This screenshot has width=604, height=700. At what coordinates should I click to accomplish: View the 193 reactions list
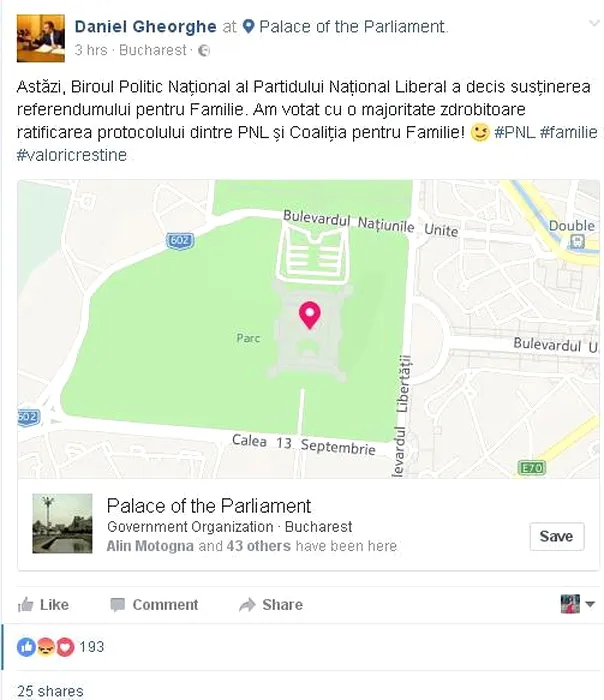(x=62, y=647)
